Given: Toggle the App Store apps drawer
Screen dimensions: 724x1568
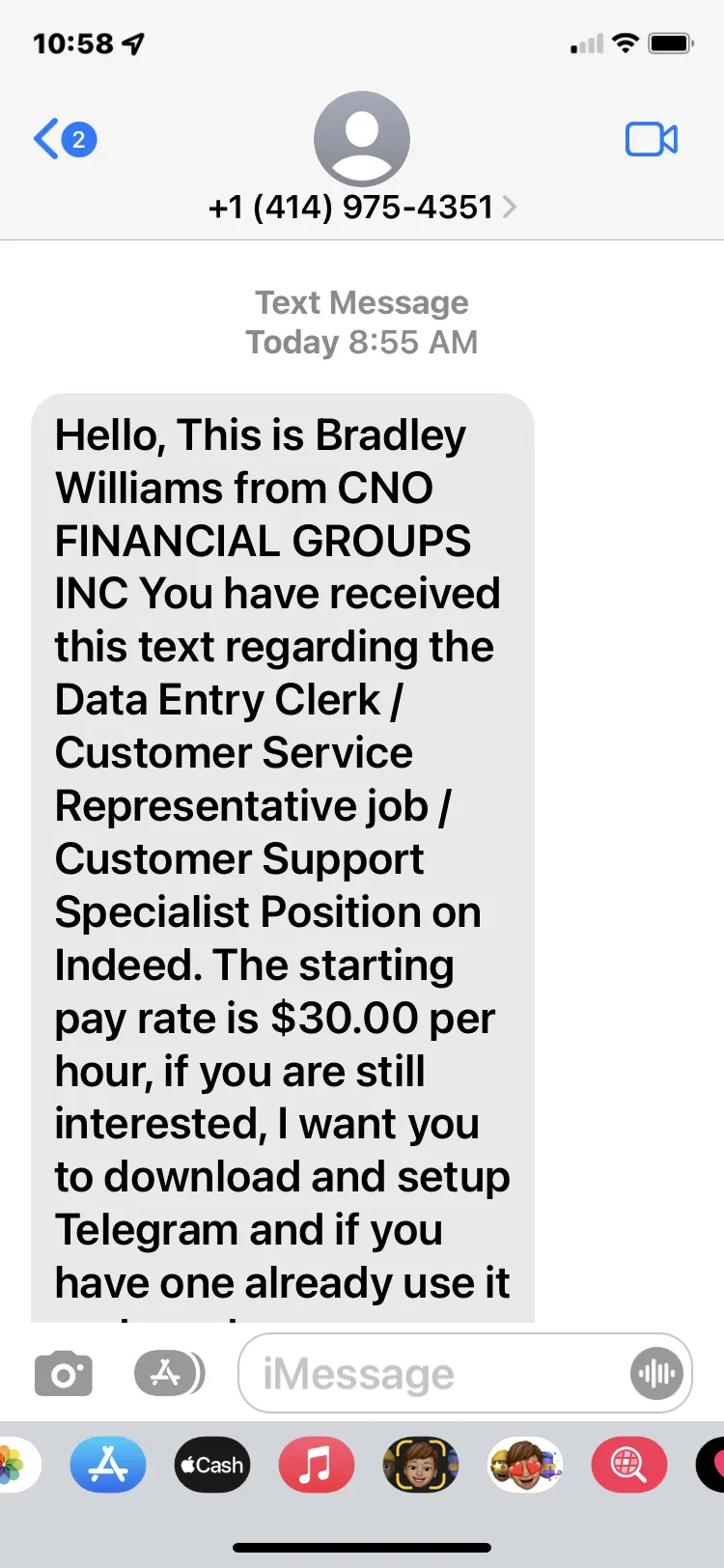Looking at the screenshot, I should click(169, 1373).
